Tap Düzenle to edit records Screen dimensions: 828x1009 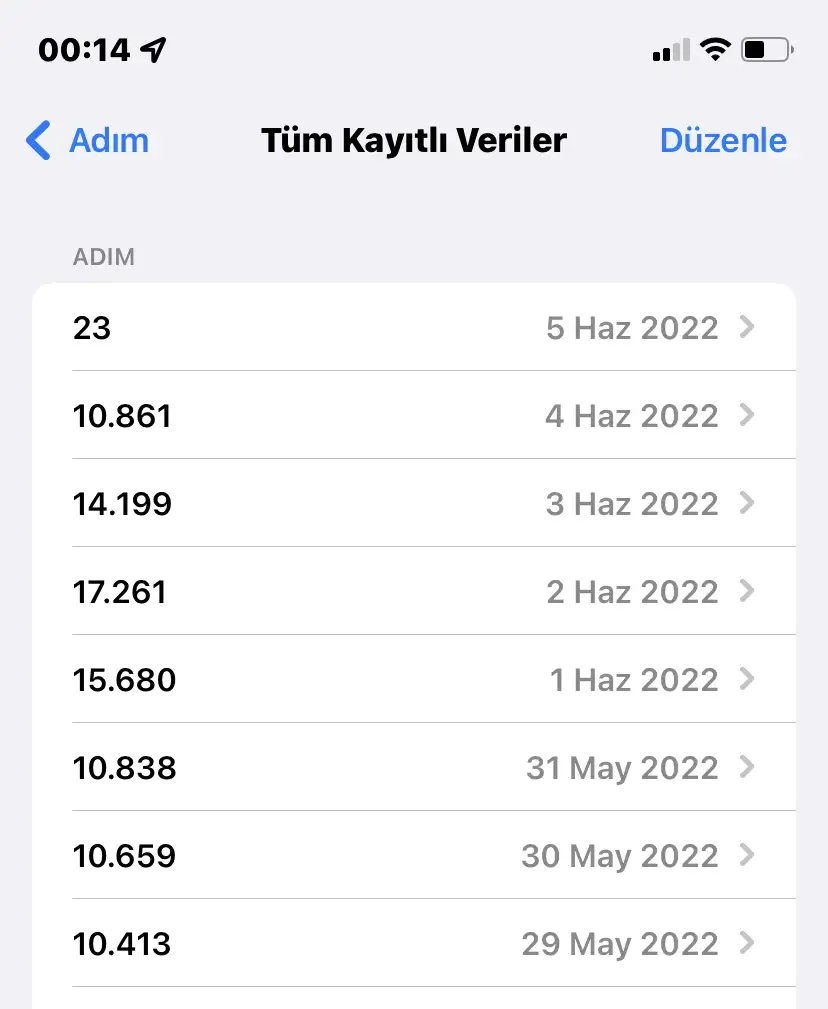(722, 141)
